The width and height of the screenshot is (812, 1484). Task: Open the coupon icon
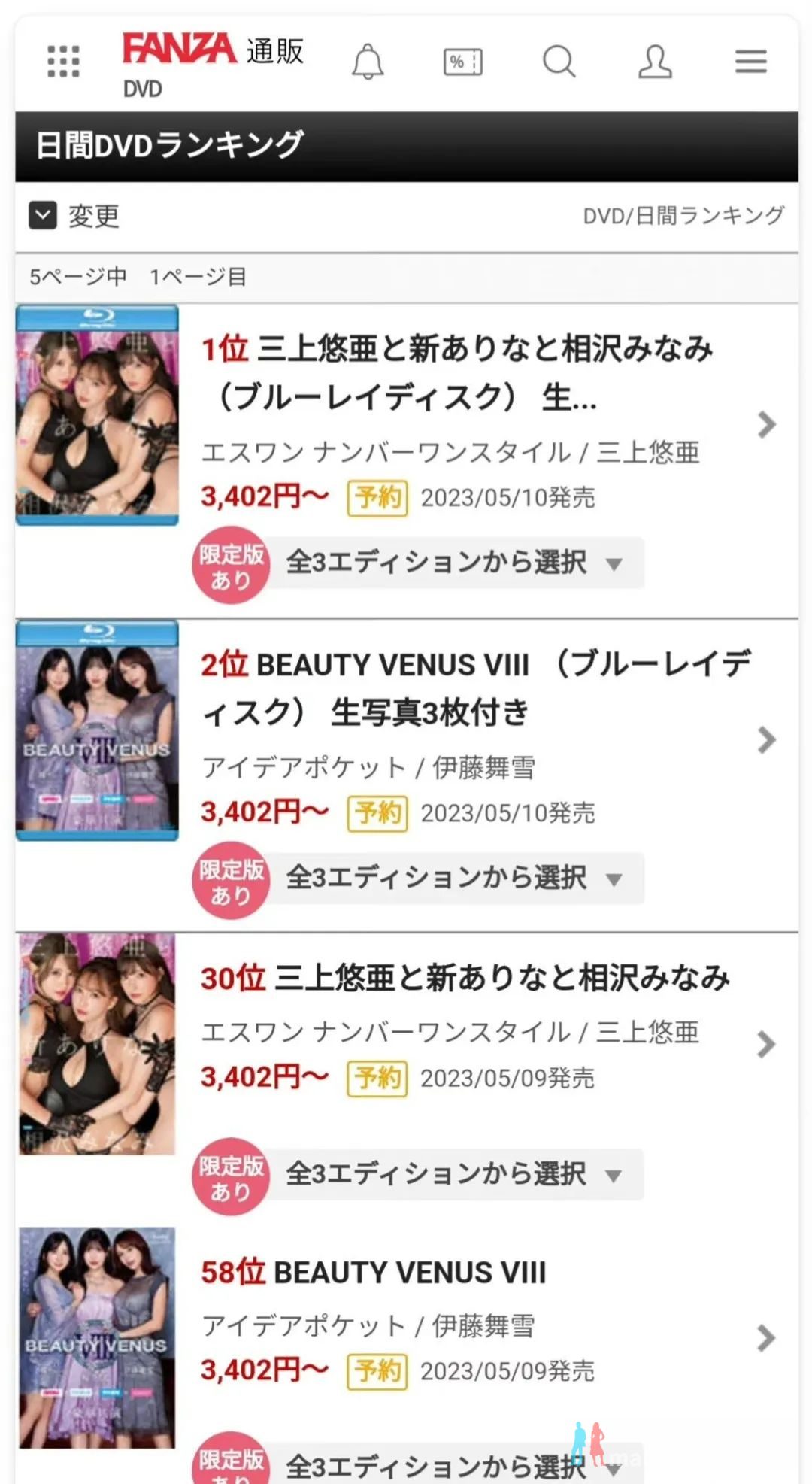click(x=462, y=62)
